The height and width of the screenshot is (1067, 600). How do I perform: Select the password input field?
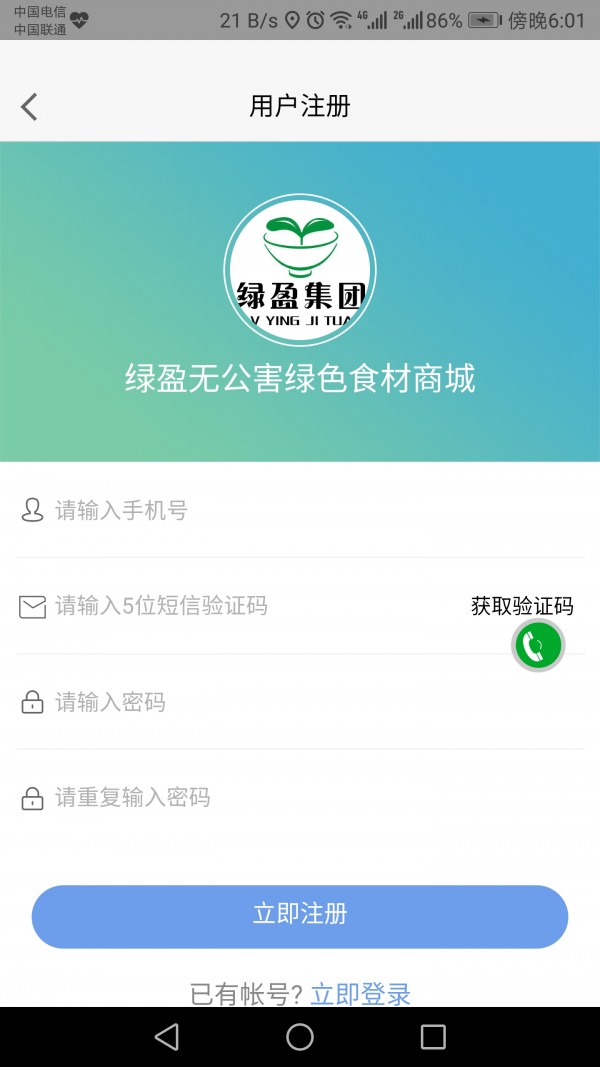click(300, 702)
